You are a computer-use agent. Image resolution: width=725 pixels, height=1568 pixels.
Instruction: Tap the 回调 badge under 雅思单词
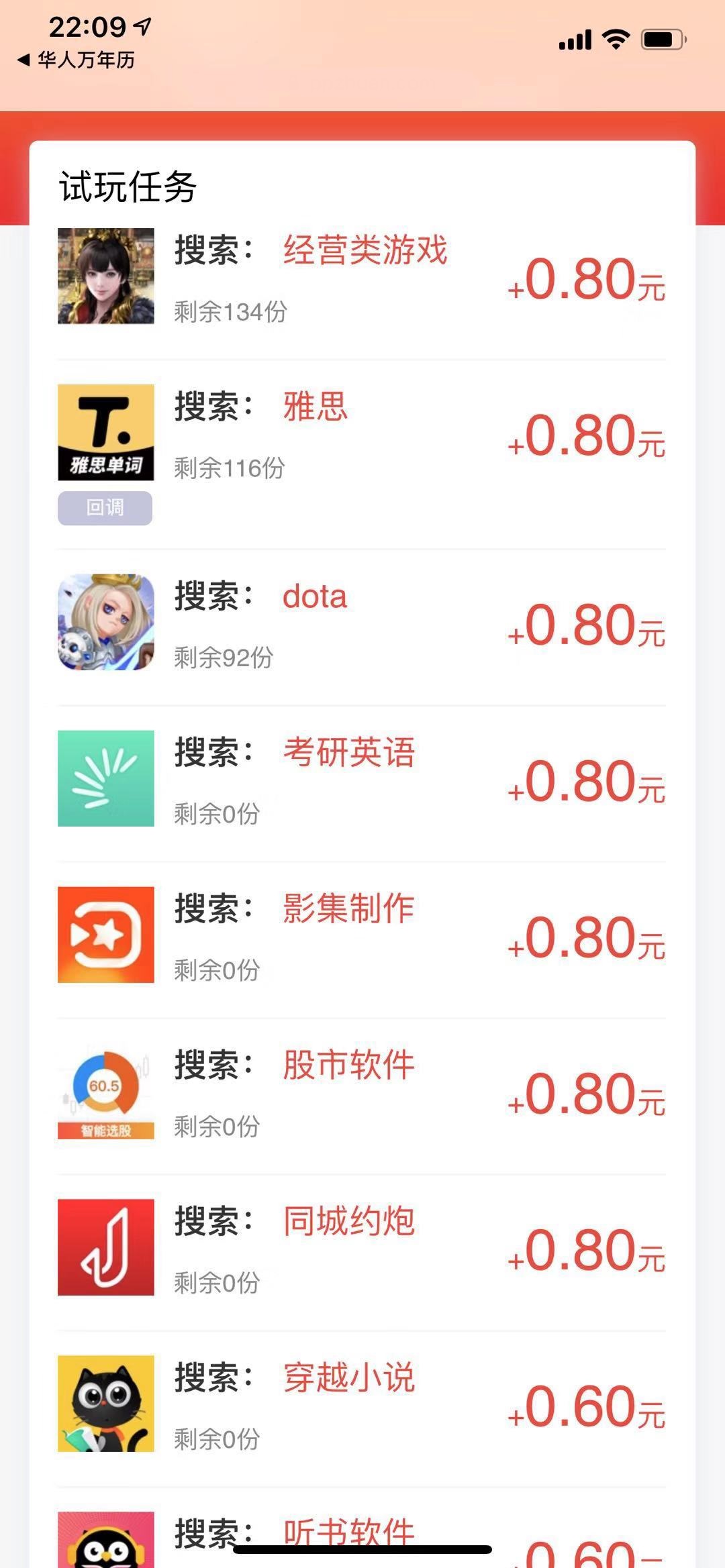[105, 509]
